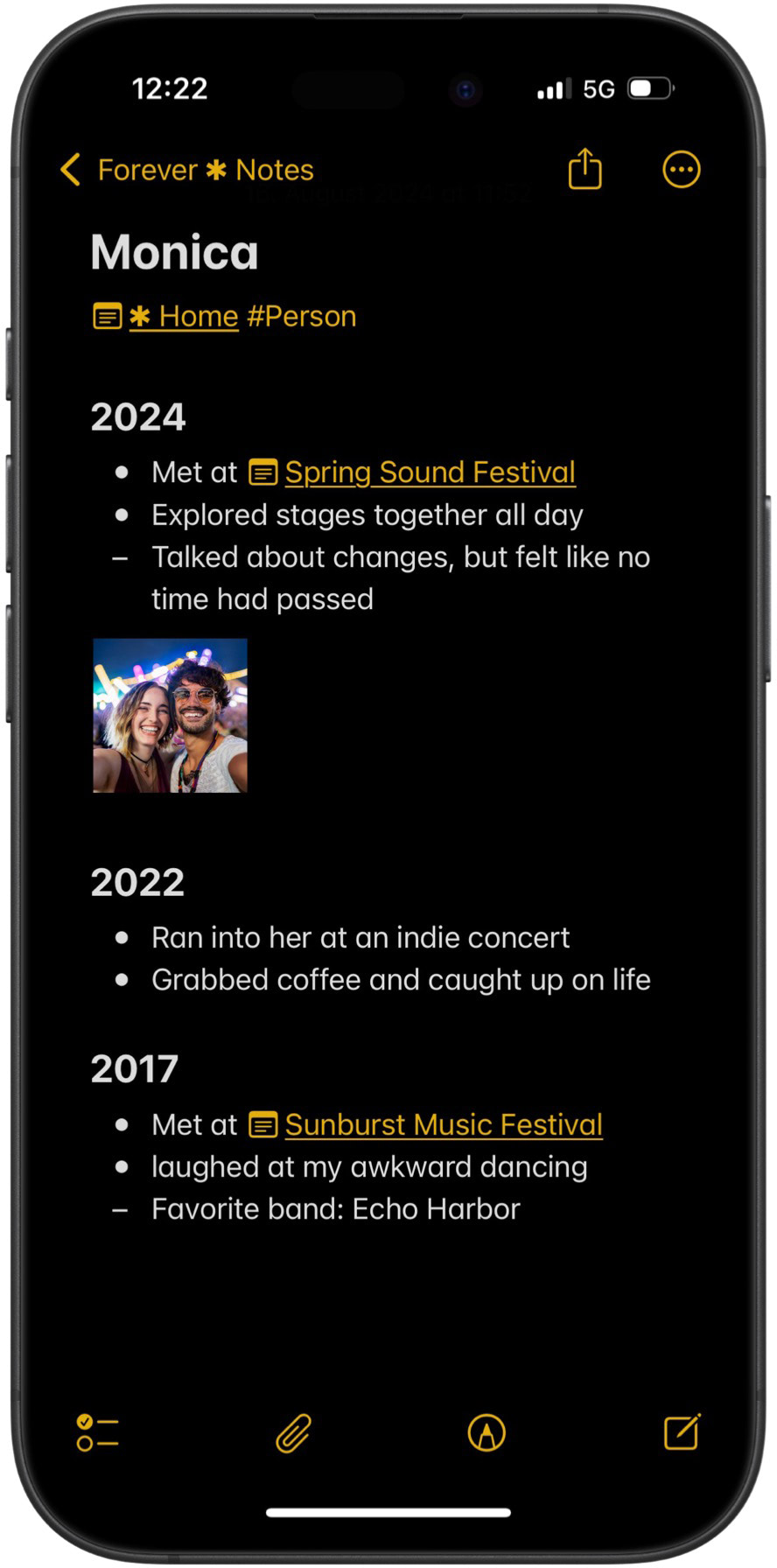
Task: Open the more options menu
Action: 681,170
